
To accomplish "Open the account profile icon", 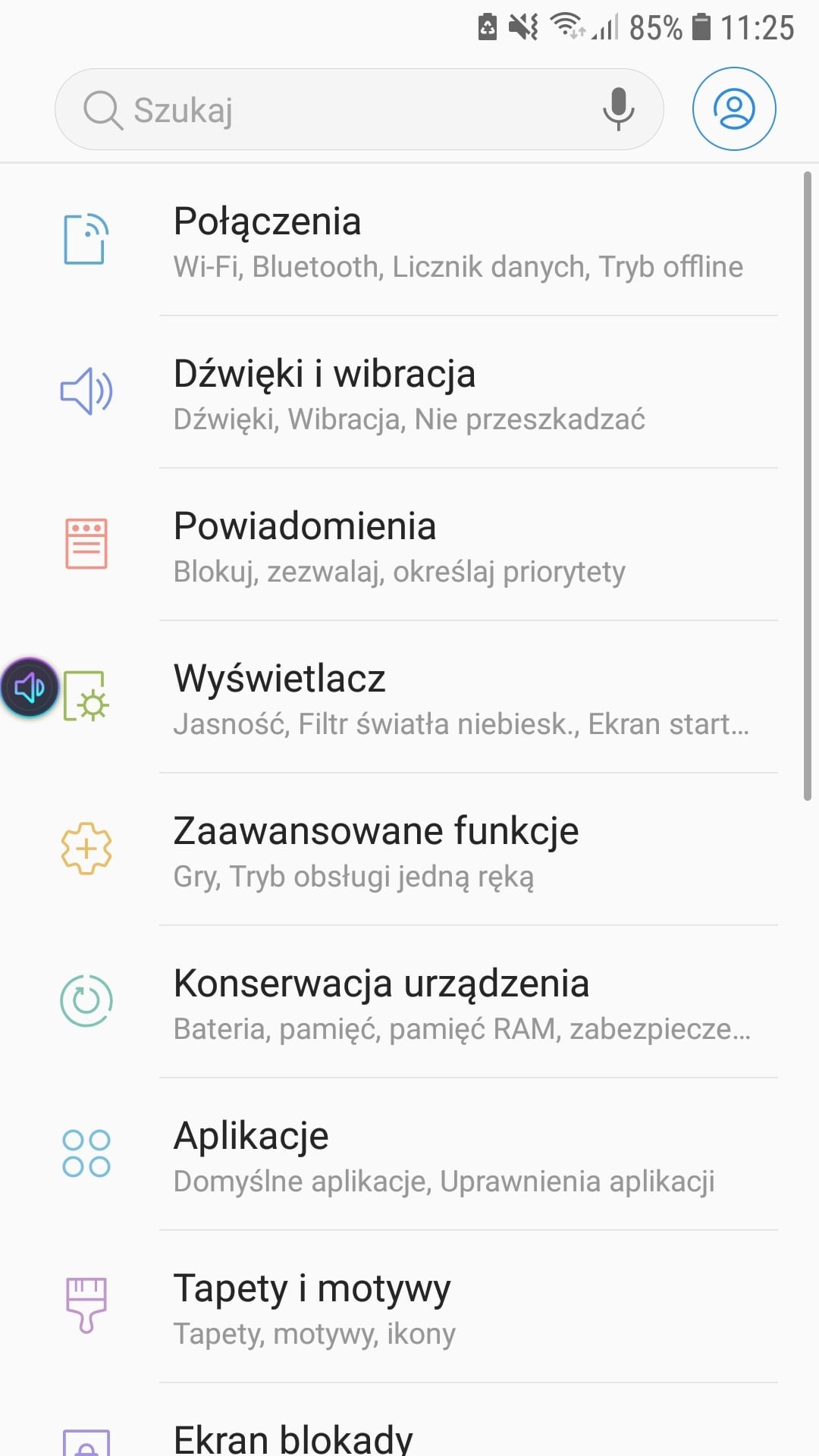I will (734, 109).
